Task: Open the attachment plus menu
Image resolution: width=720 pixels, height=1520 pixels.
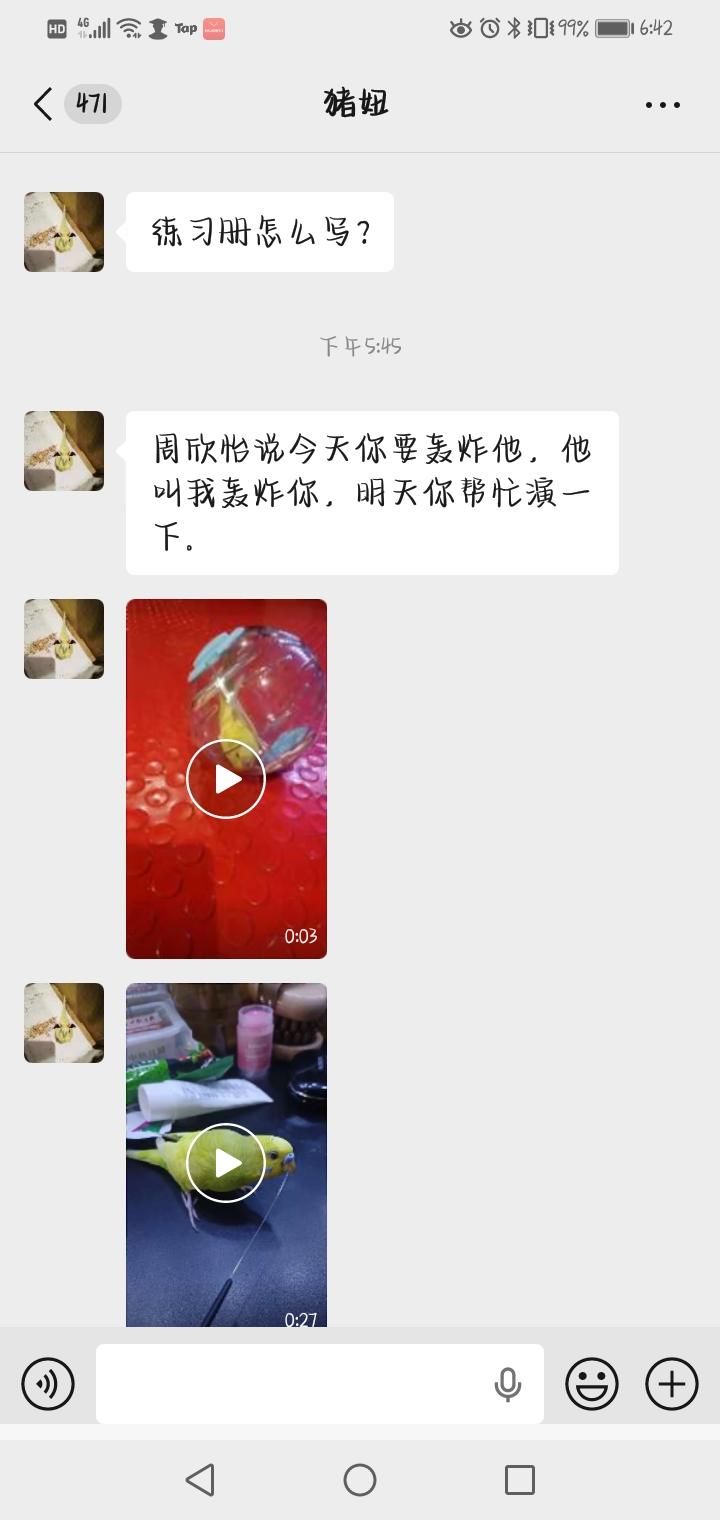Action: point(670,1384)
